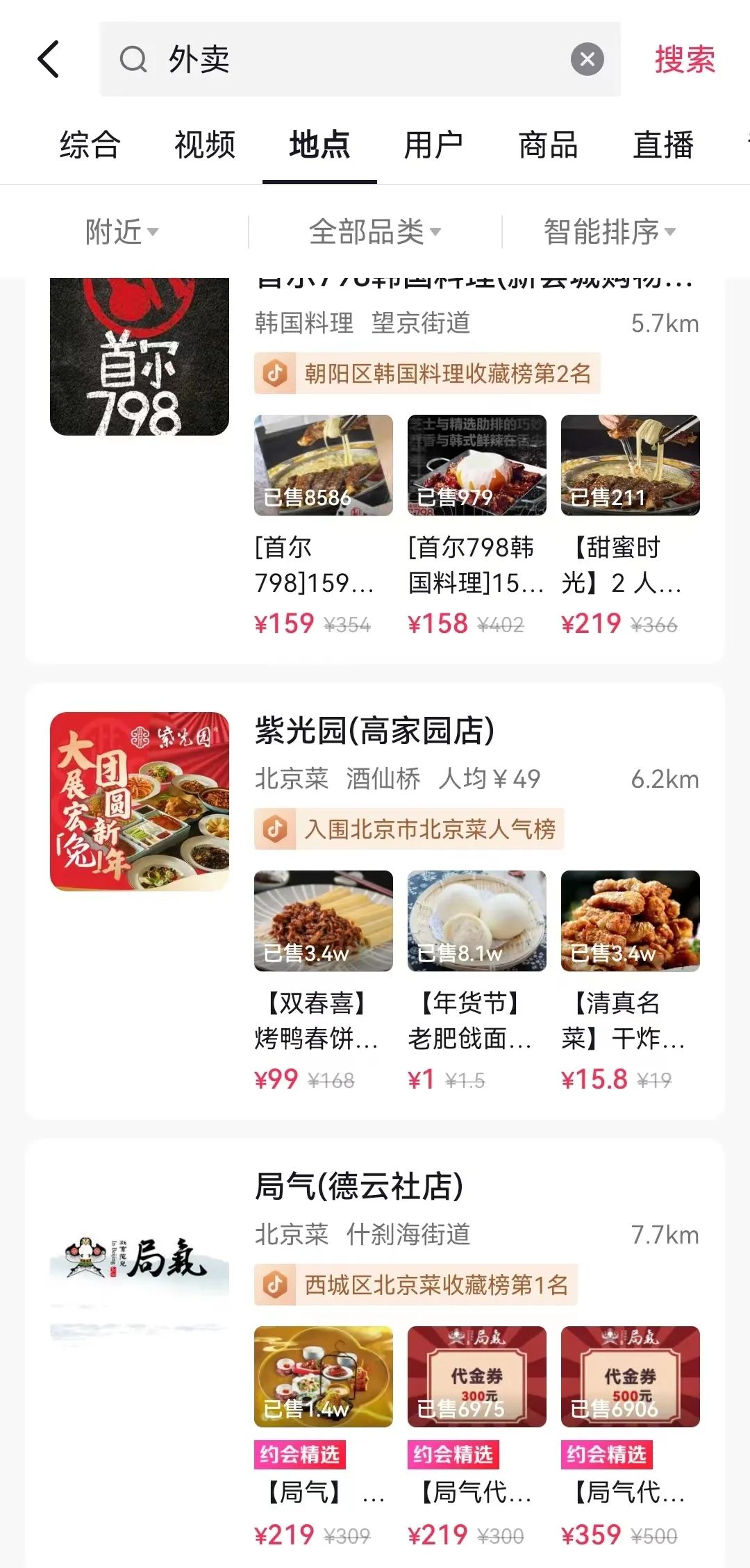Open the 紫光园 storefront avatar image
This screenshot has width=750, height=1568.
click(x=139, y=799)
